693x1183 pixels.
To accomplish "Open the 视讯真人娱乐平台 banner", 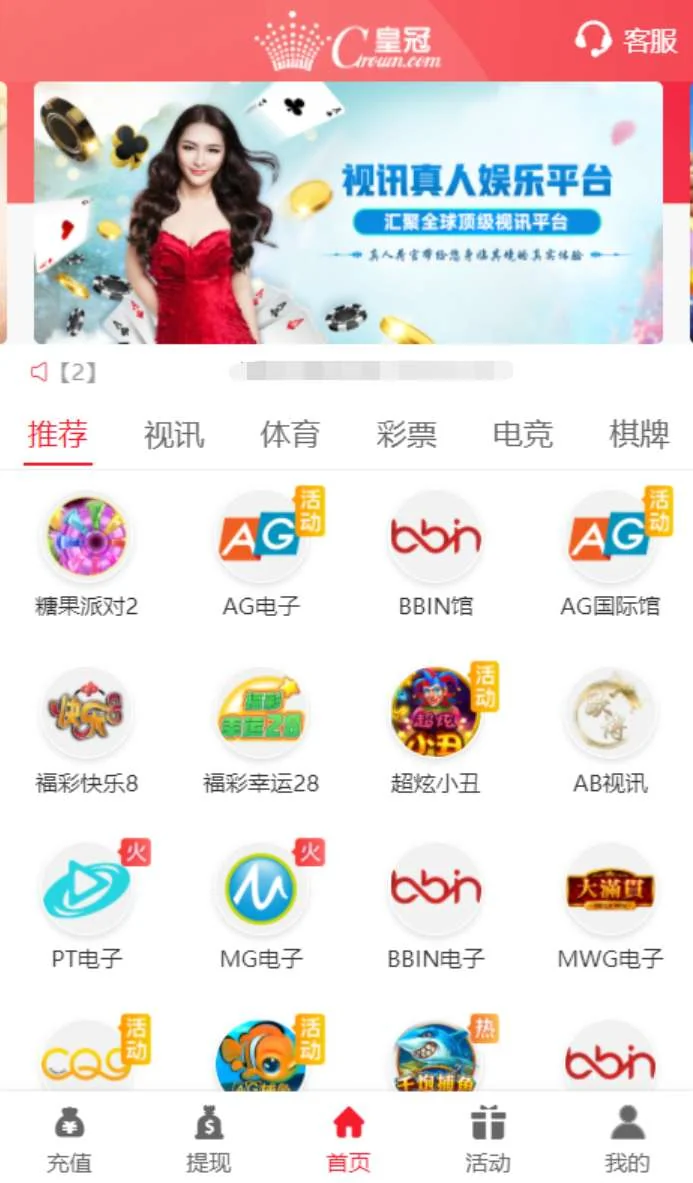I will tap(348, 213).
